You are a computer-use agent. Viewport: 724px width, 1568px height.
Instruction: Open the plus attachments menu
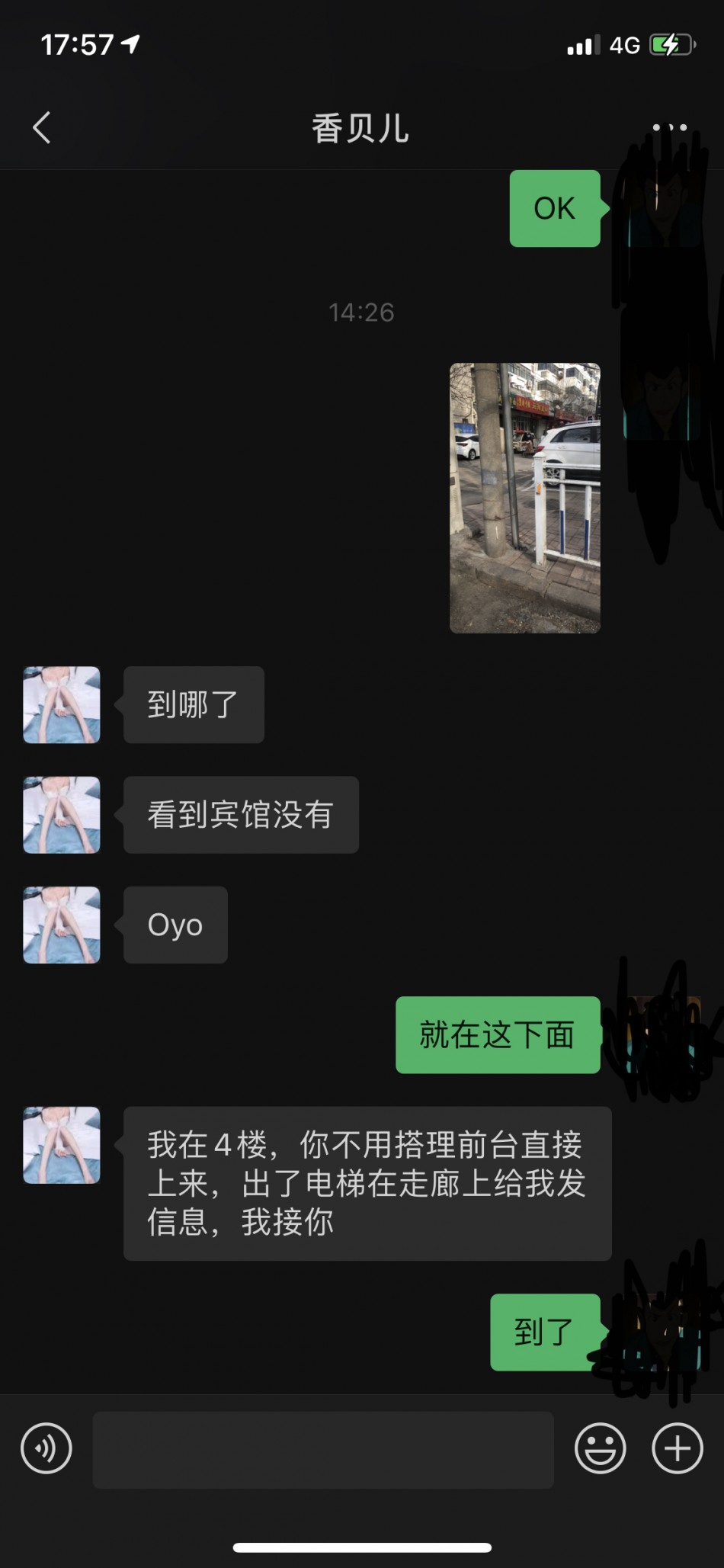point(677,1448)
